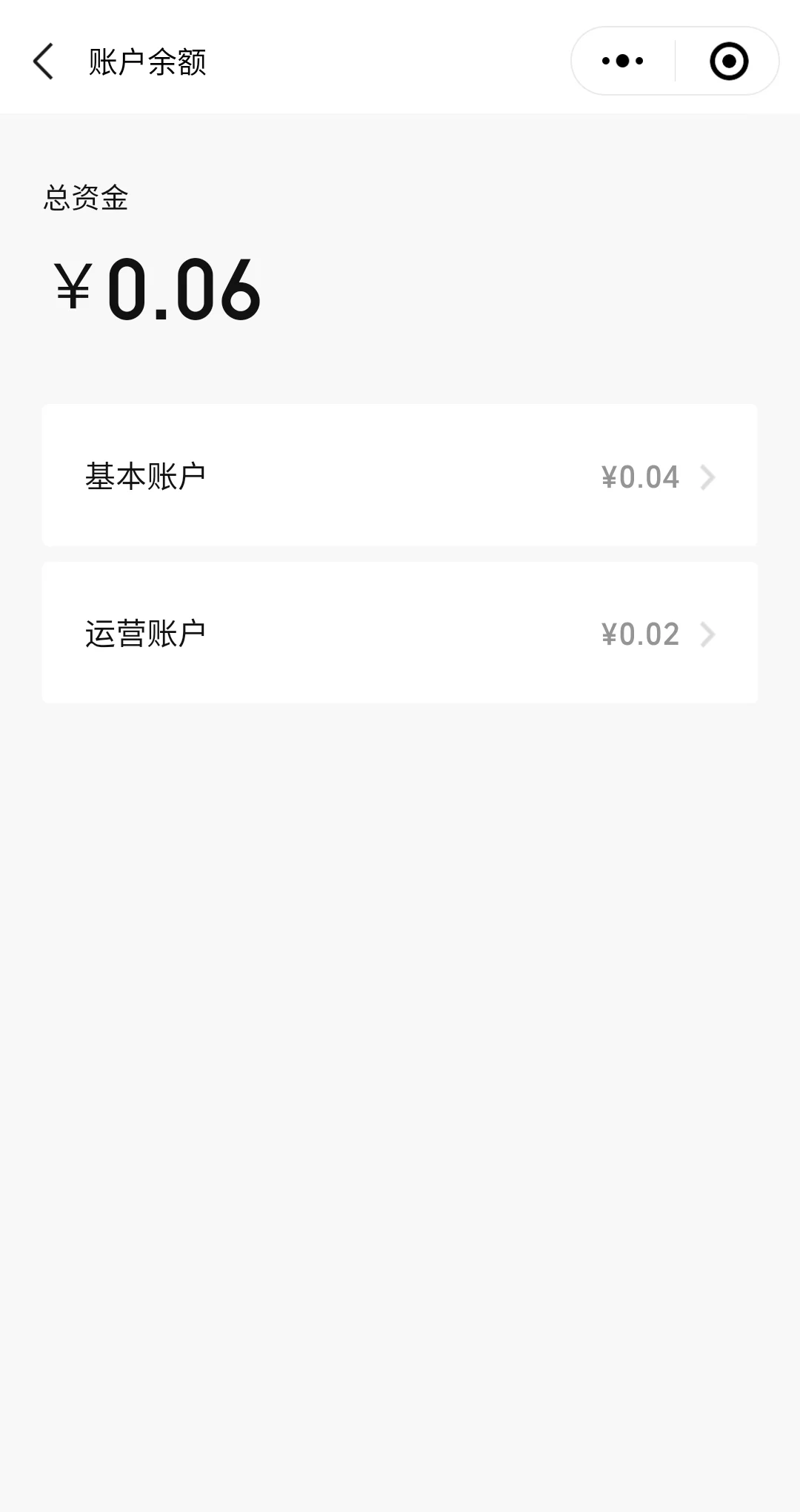Open the mini program three-dot menu
The width and height of the screenshot is (800, 1512).
point(622,61)
